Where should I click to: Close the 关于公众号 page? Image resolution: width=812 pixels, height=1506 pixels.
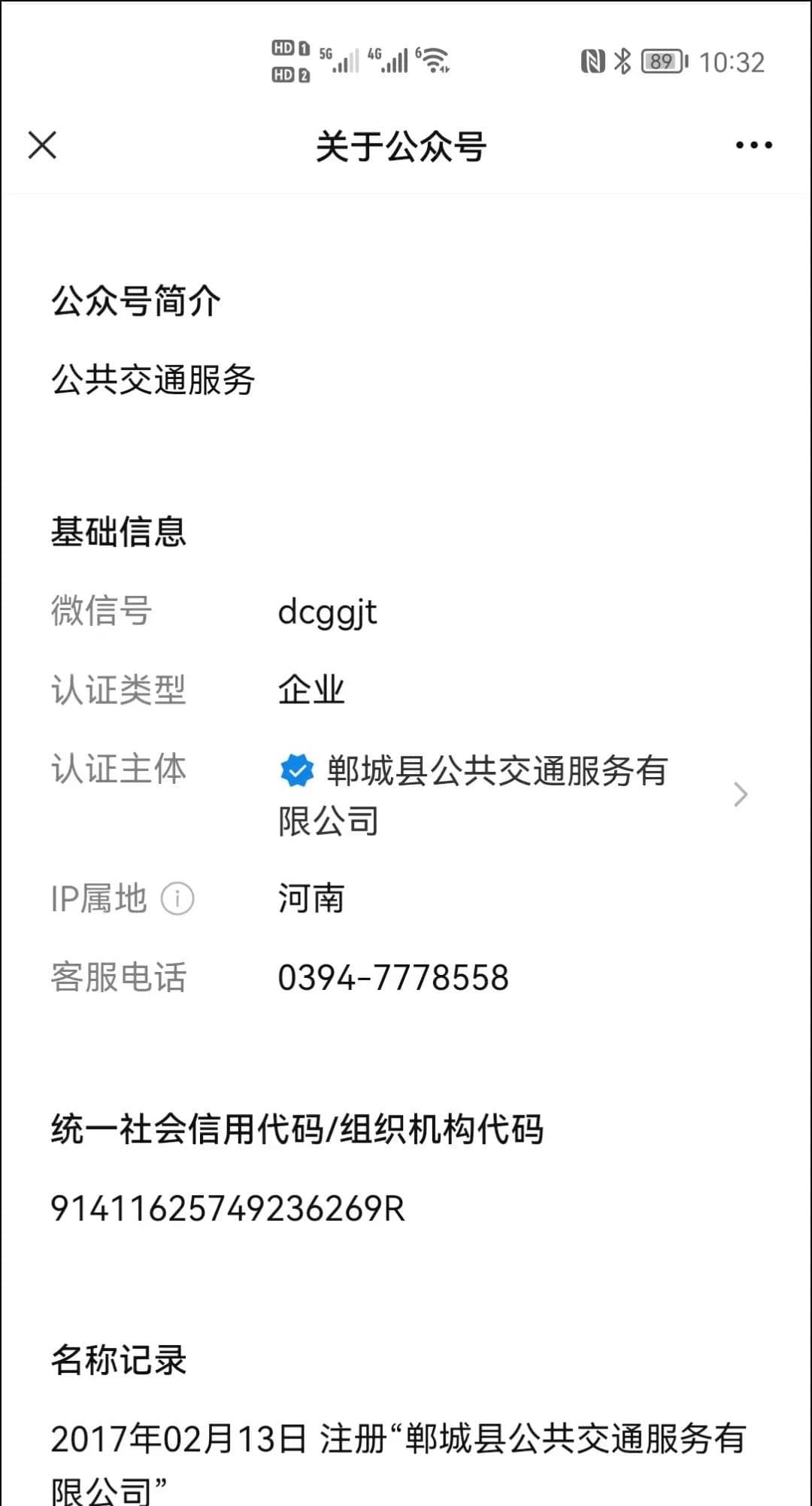coord(42,145)
